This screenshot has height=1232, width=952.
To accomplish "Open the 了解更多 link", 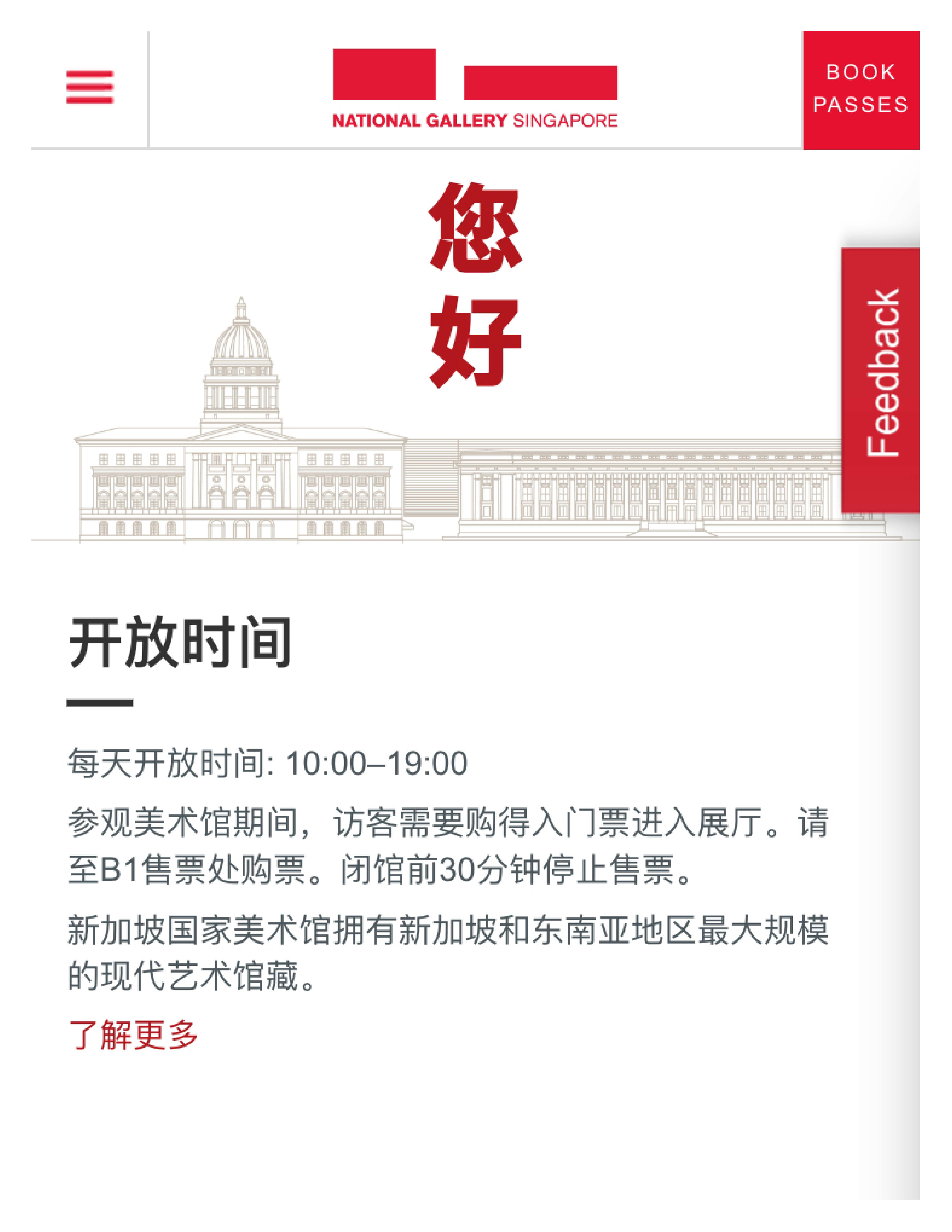I will (x=133, y=1035).
